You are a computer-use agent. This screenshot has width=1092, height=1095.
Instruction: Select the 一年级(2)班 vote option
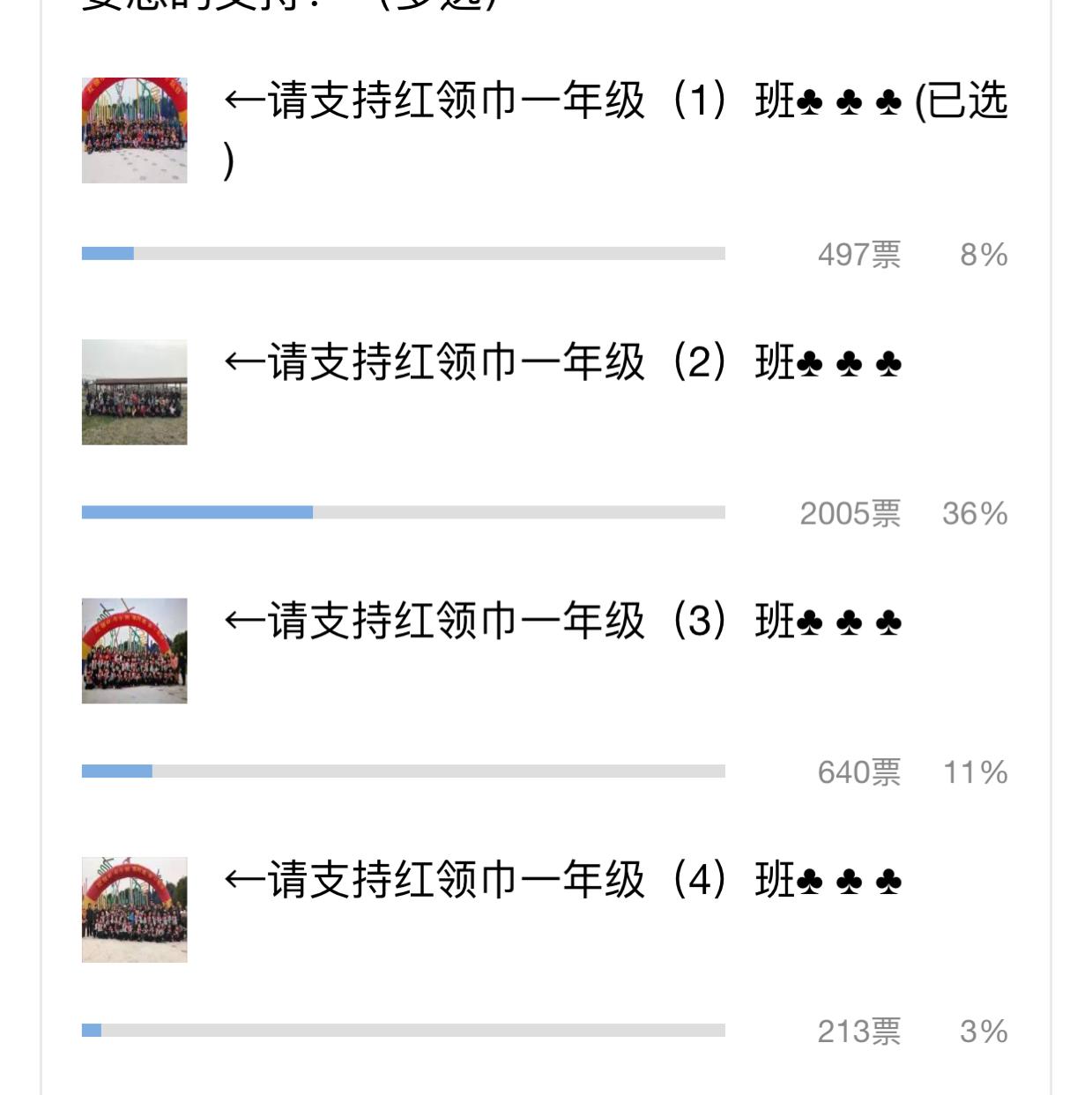pyautogui.click(x=563, y=362)
